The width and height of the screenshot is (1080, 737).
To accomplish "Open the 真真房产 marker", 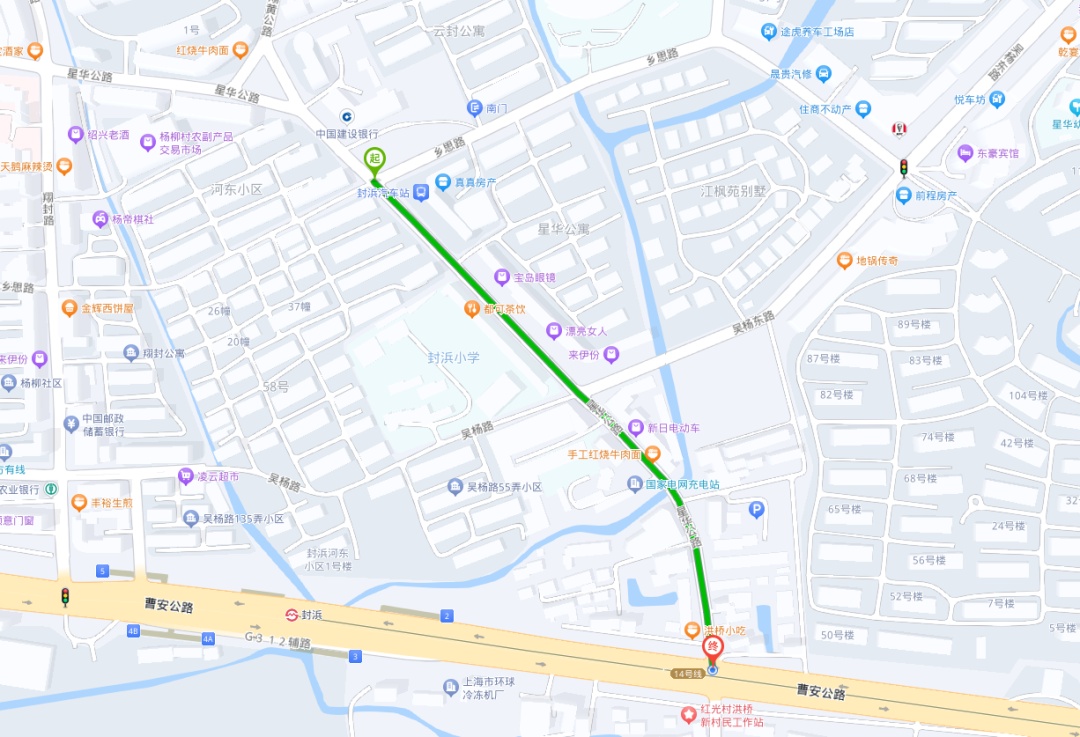I will tap(443, 183).
